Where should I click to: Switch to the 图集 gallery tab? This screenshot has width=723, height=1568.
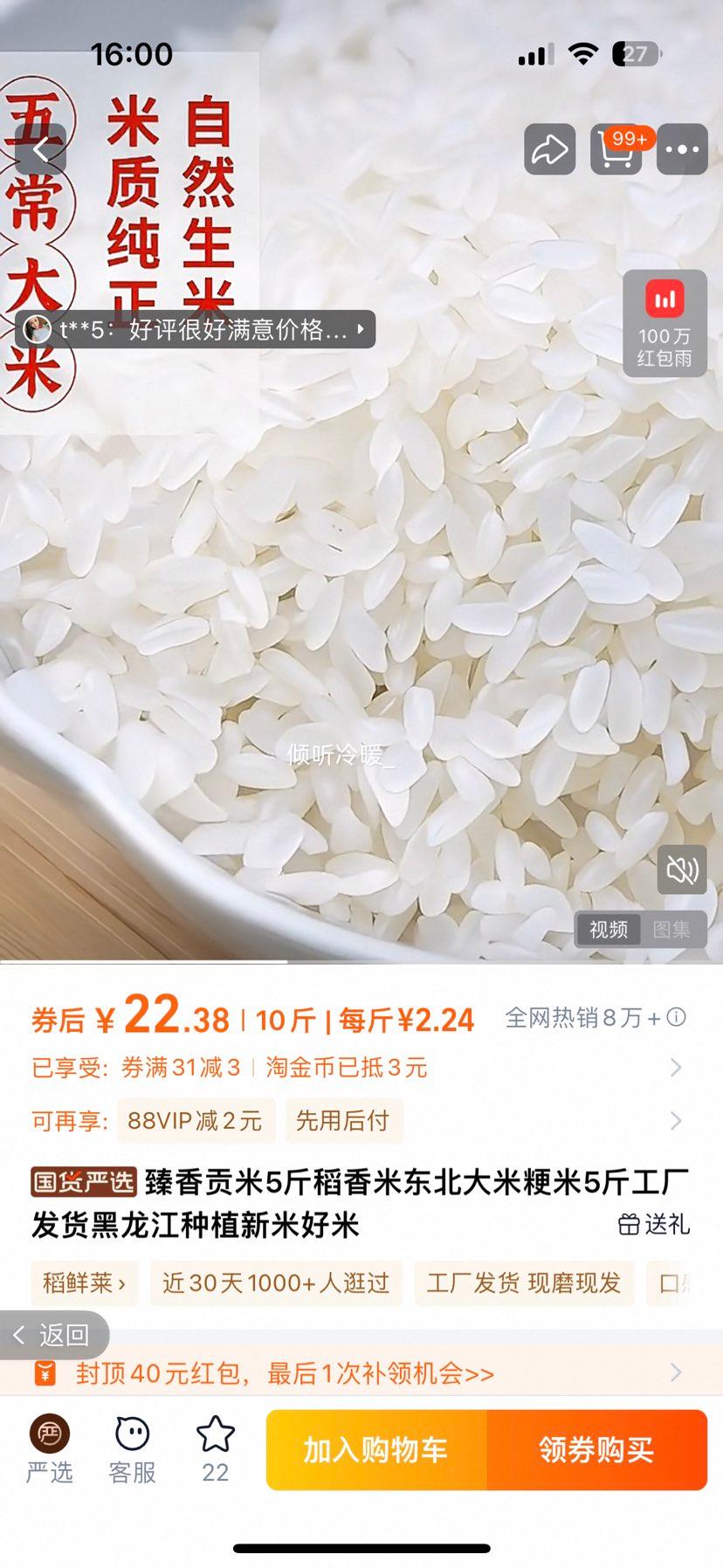pyautogui.click(x=671, y=930)
